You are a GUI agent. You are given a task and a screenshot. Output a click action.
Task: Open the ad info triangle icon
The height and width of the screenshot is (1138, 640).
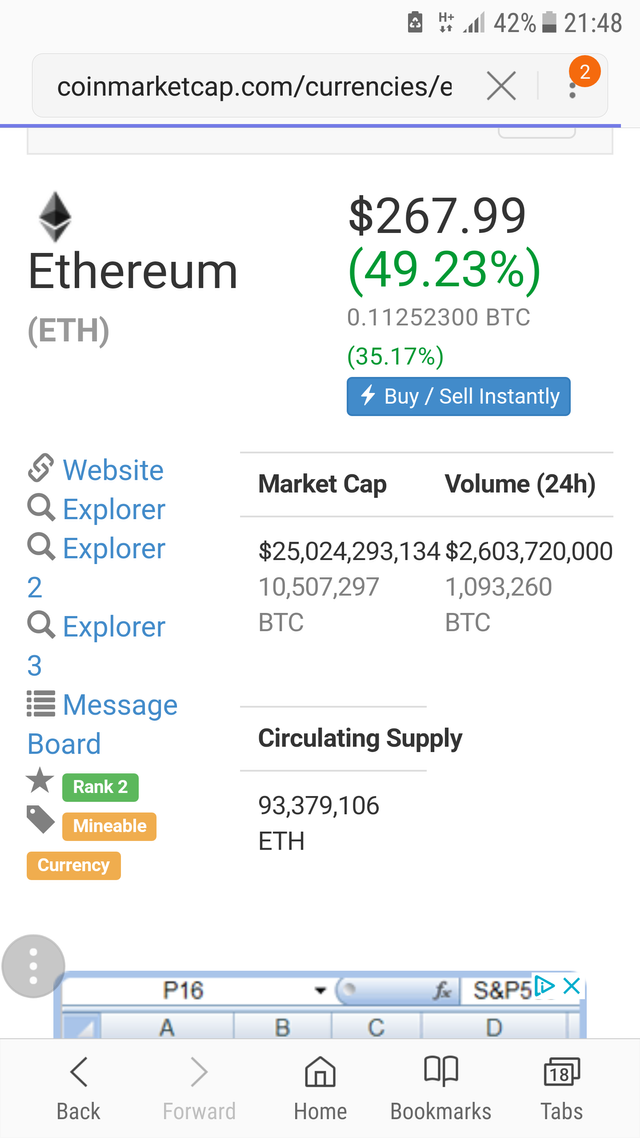tap(545, 986)
